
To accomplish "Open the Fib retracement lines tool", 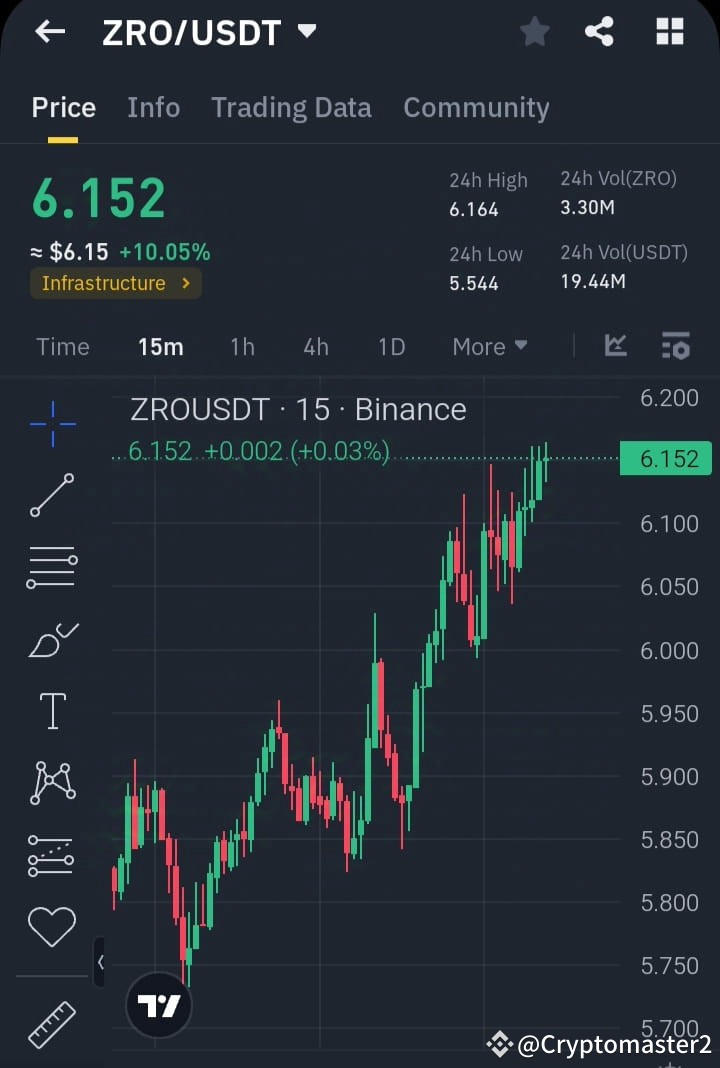I will coord(52,566).
